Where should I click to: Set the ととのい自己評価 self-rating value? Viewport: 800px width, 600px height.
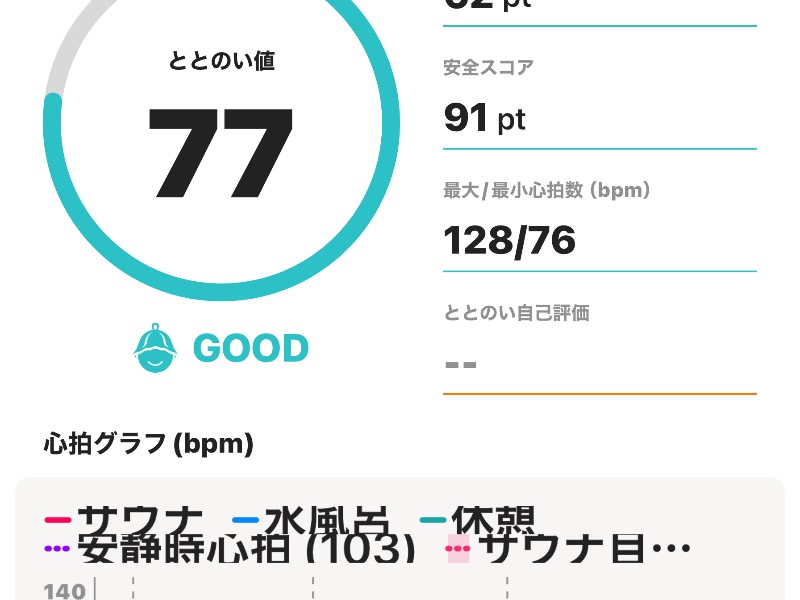pos(598,363)
